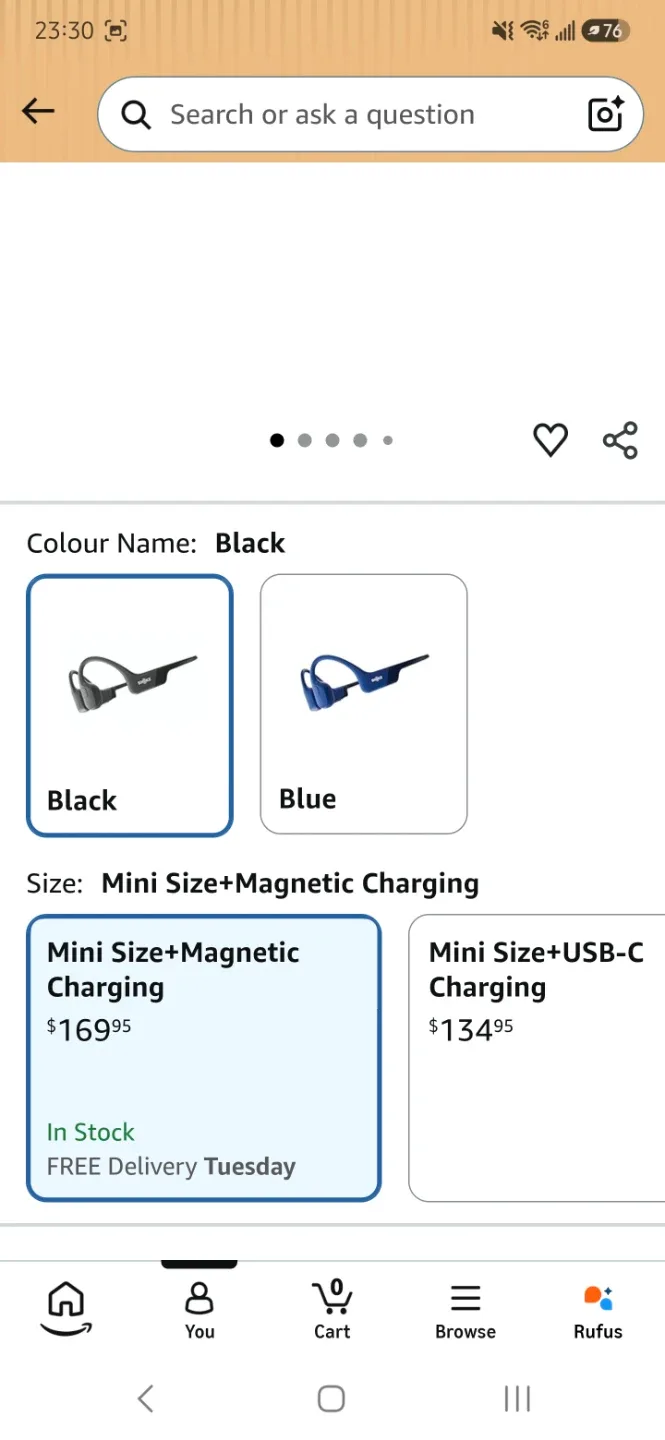Share this product
The height and width of the screenshot is (1440, 665).
(x=620, y=440)
